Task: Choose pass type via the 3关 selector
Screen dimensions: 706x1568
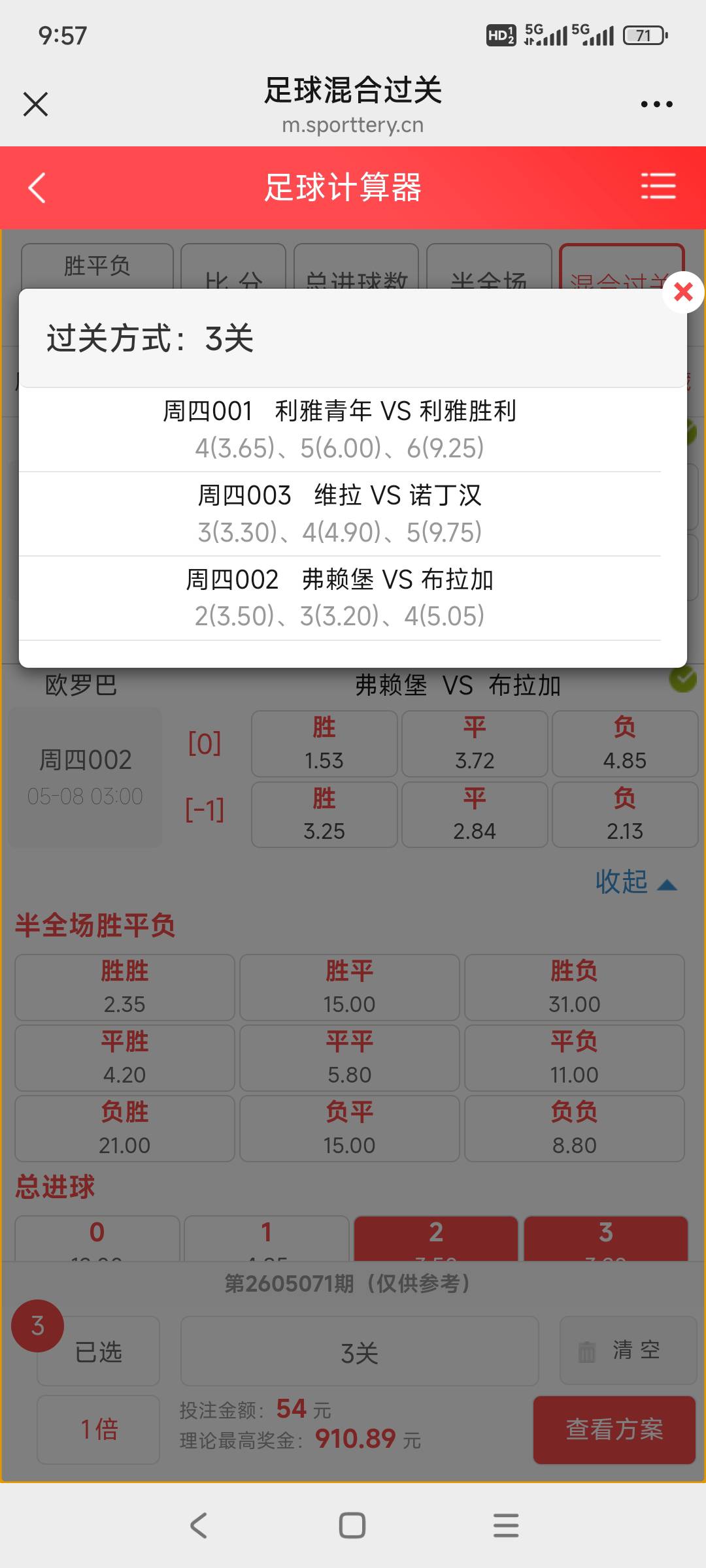Action: (x=360, y=1350)
